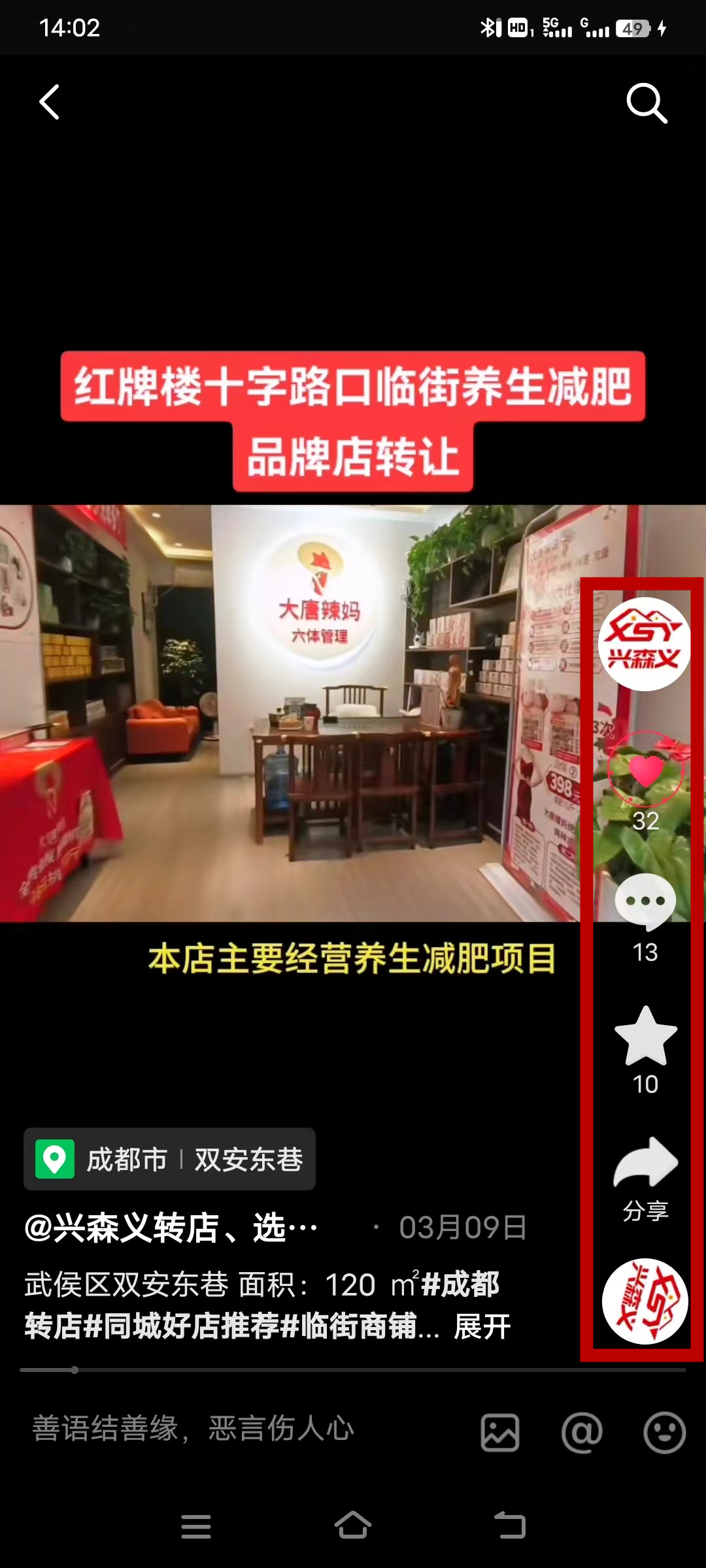
Task: Attach a picture to the comment
Action: click(x=500, y=1433)
